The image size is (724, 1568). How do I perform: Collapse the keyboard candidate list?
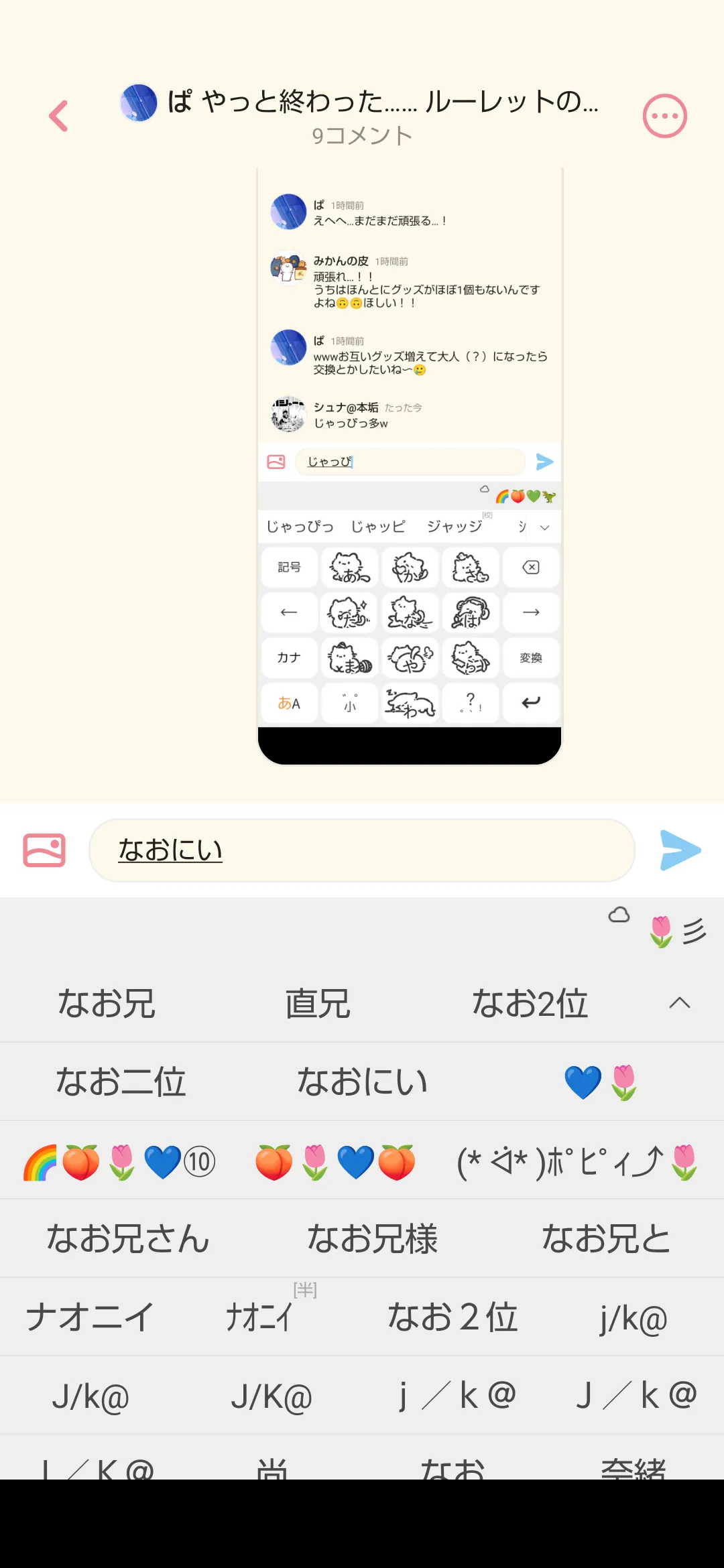pos(679,1003)
